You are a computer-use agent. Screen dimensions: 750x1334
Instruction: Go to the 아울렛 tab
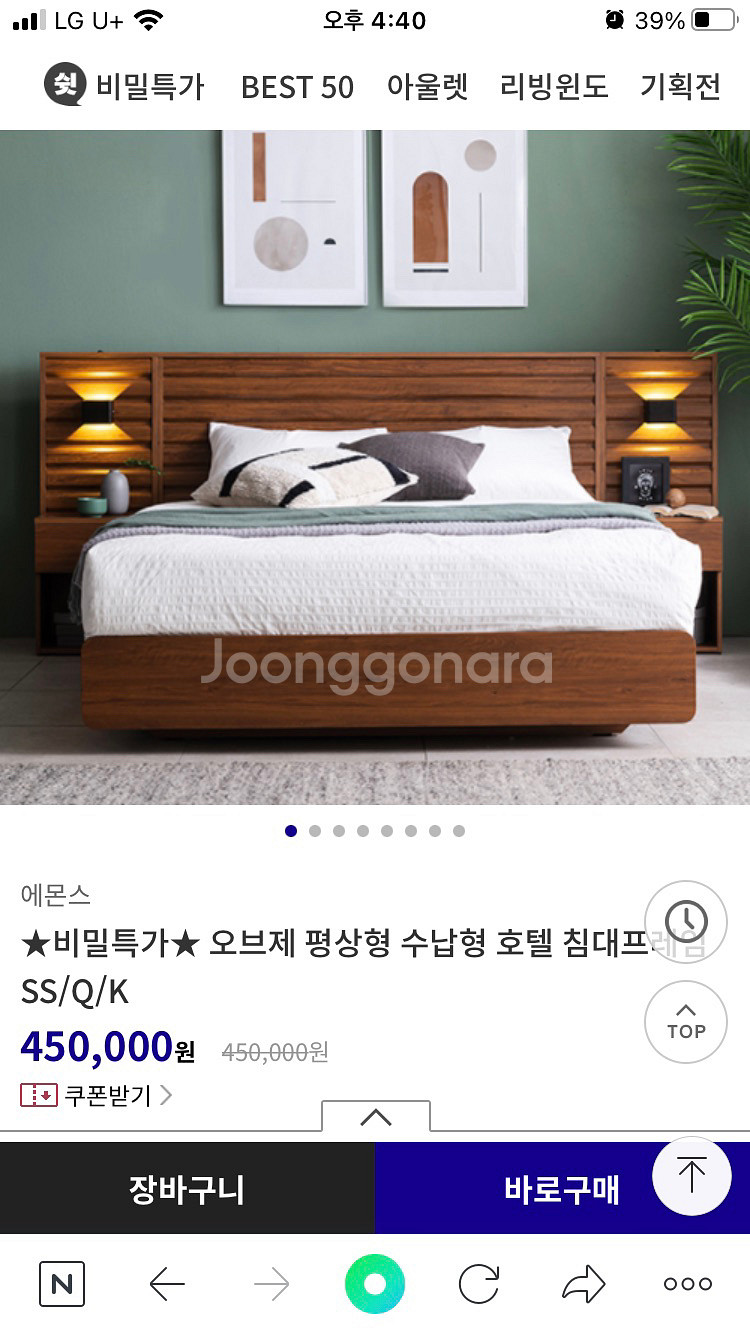click(x=427, y=87)
